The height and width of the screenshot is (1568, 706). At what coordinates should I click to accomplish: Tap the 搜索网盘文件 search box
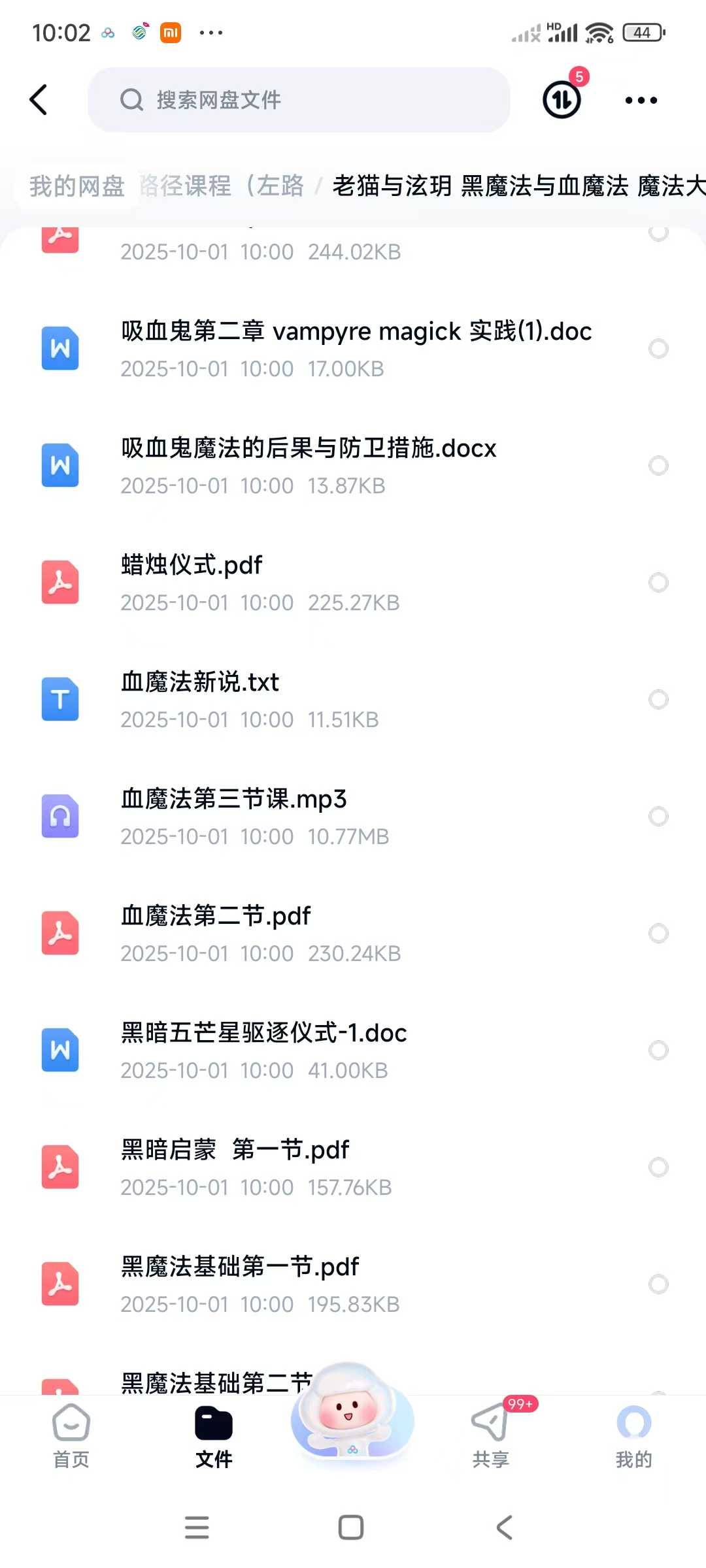pyautogui.click(x=299, y=100)
